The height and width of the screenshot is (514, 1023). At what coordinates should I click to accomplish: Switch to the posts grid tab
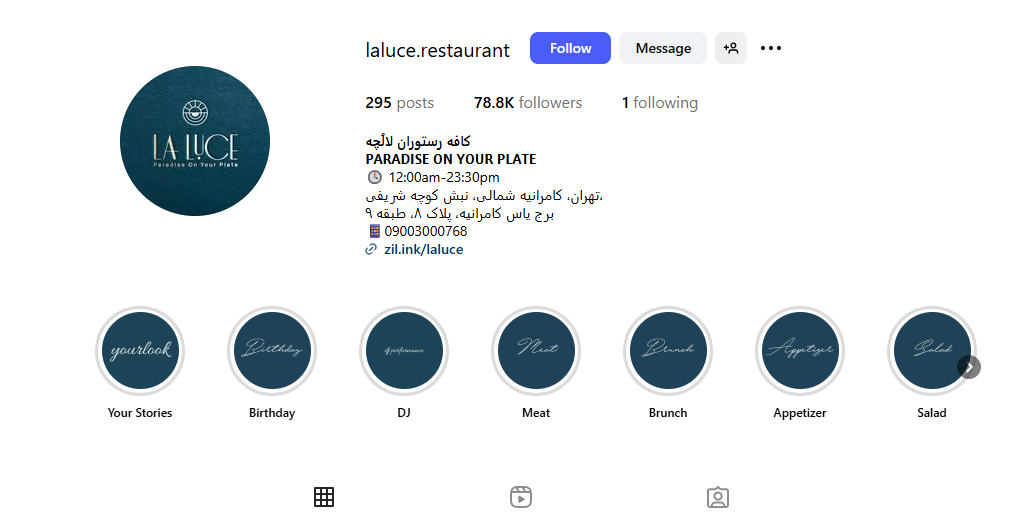point(324,497)
